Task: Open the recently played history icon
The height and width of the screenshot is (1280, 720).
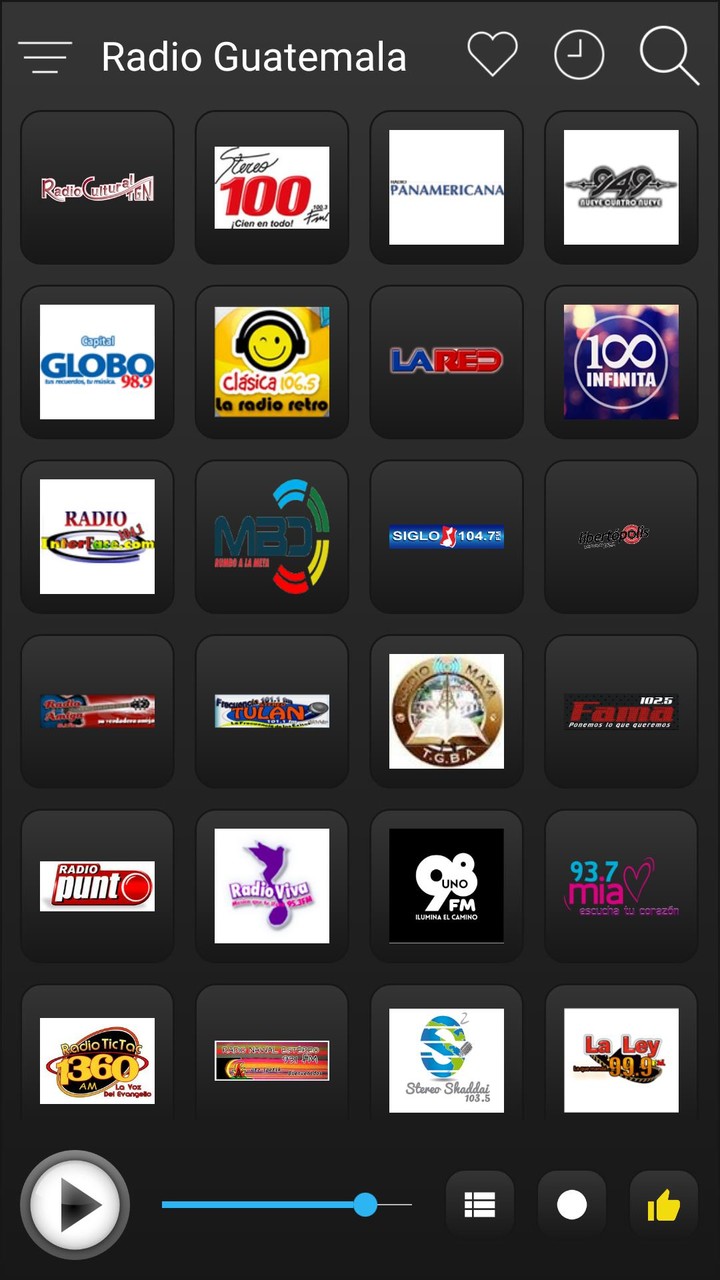Action: tap(578, 55)
